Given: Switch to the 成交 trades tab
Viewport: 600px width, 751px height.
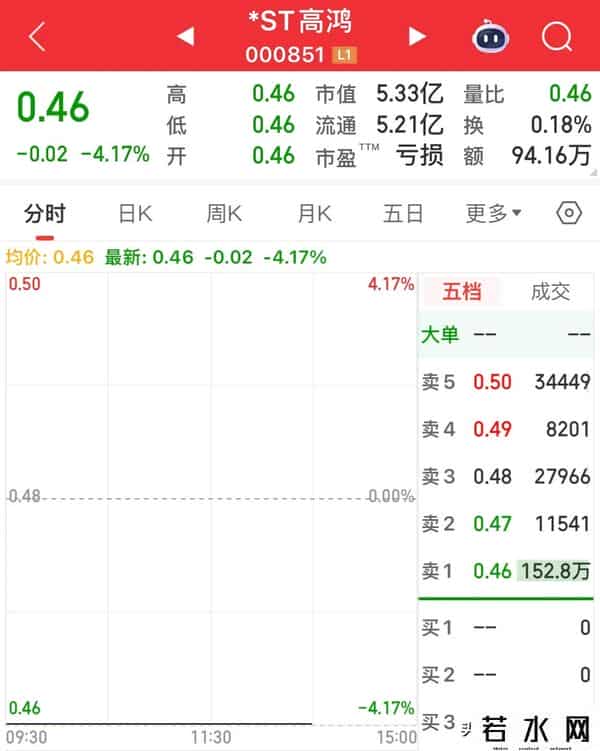Looking at the screenshot, I should point(550,292).
